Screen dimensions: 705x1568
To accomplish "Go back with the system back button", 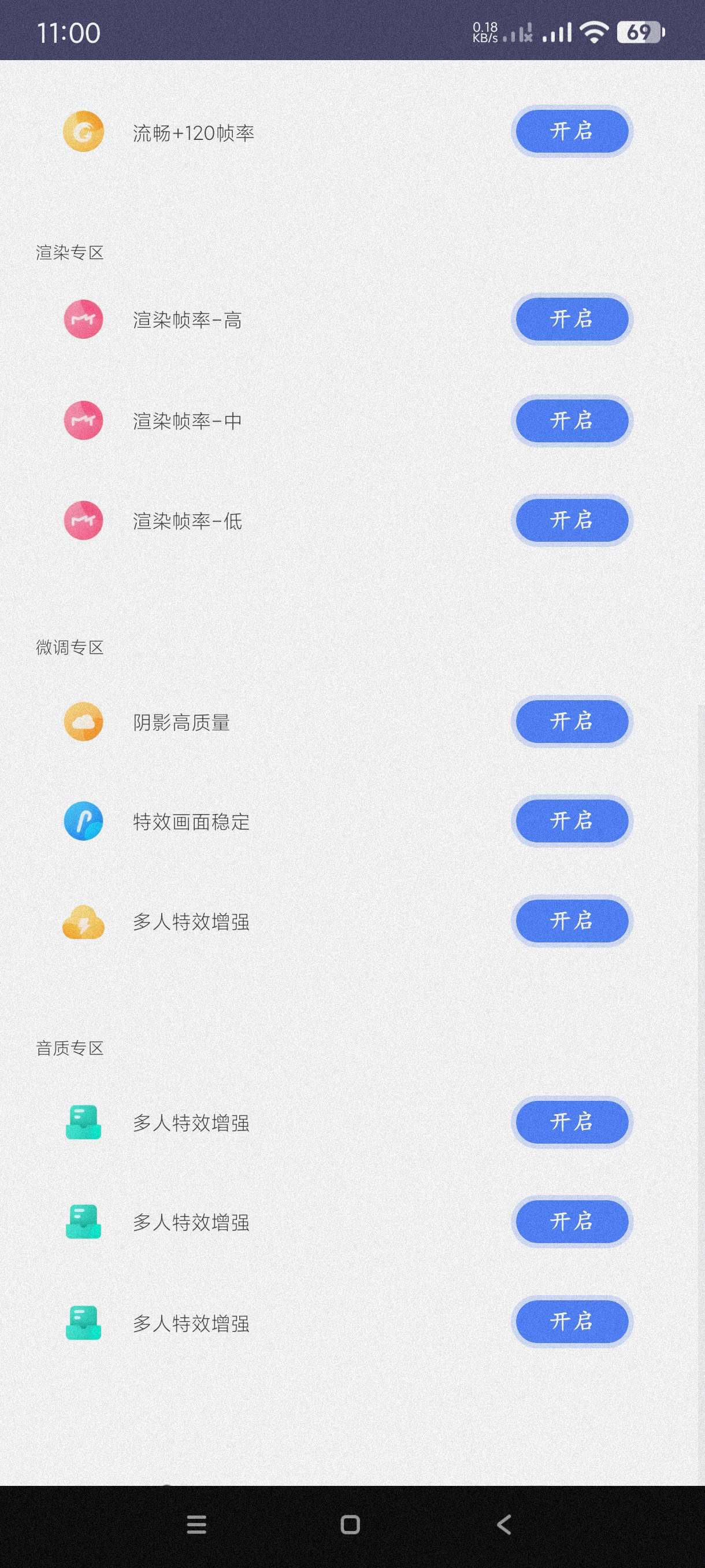I will (x=504, y=1525).
